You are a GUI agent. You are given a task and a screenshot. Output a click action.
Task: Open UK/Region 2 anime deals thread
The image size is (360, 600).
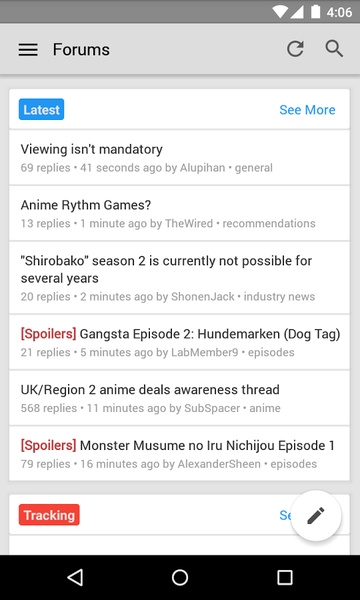179,398
